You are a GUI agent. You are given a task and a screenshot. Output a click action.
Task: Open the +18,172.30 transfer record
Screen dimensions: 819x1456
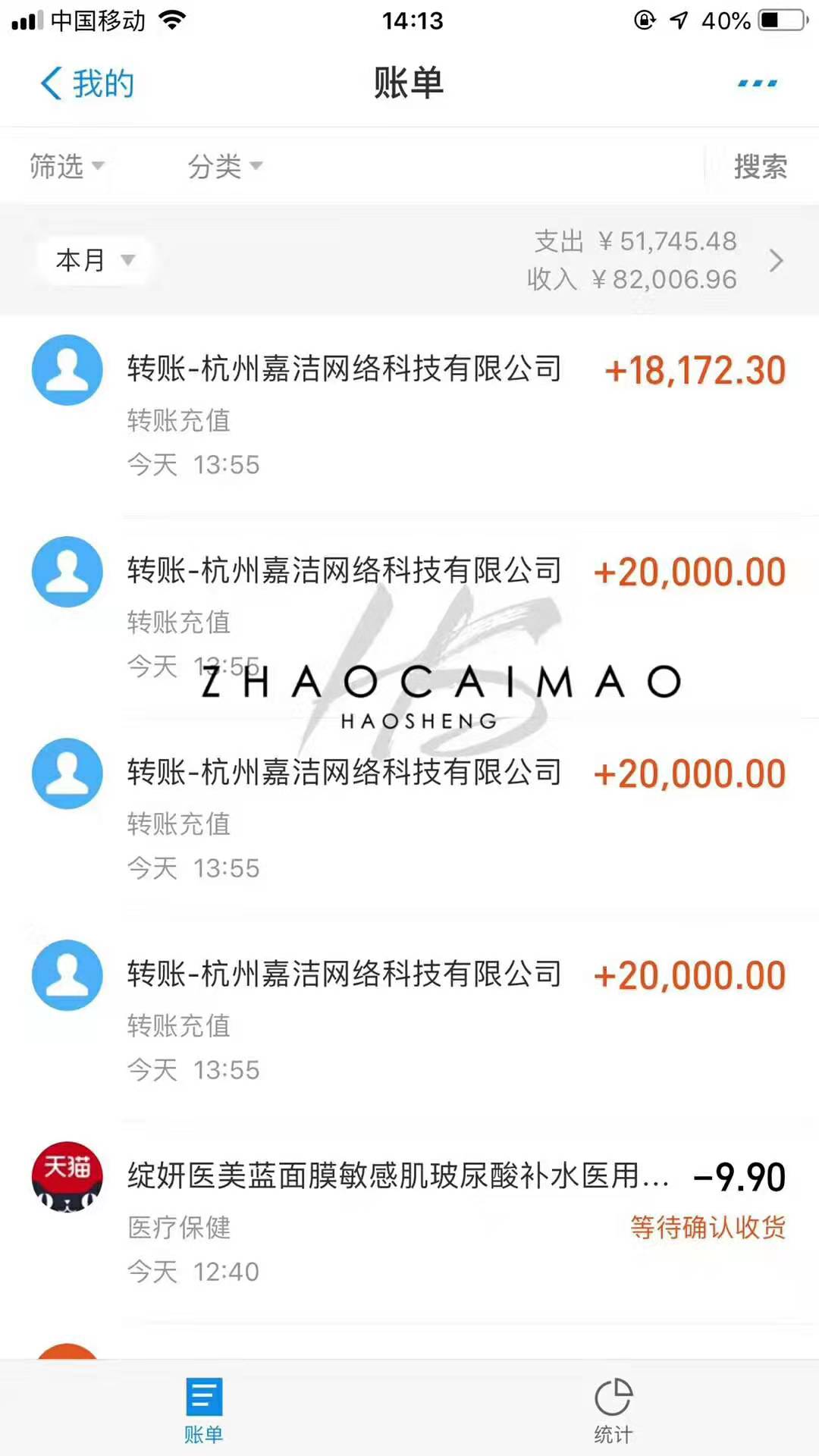pyautogui.click(x=409, y=416)
